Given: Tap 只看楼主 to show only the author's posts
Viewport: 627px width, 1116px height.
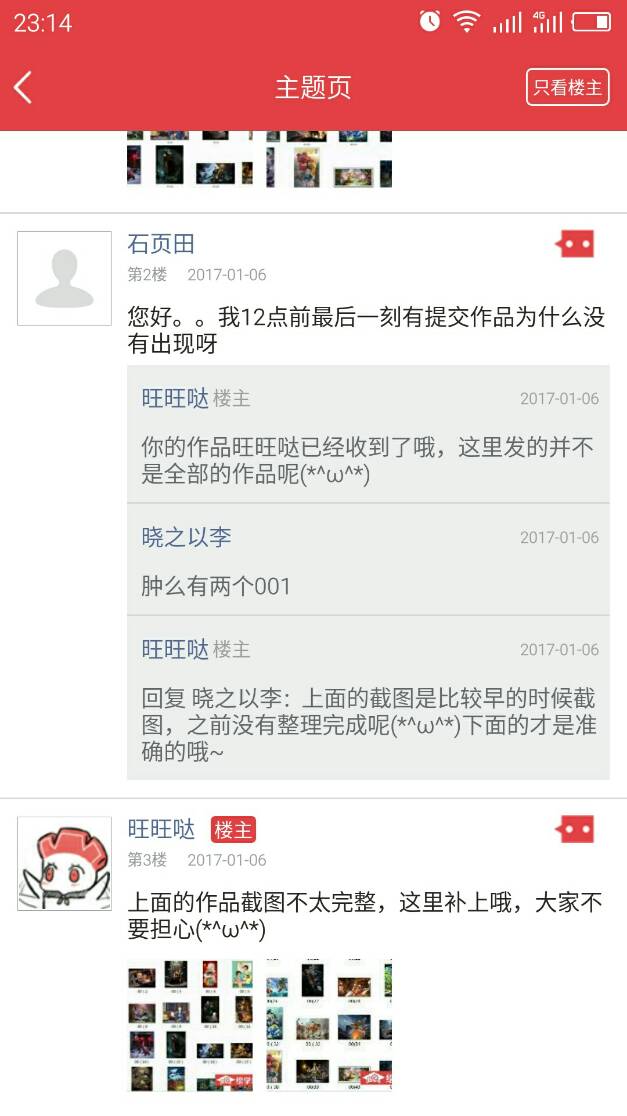Looking at the screenshot, I should (x=567, y=87).
